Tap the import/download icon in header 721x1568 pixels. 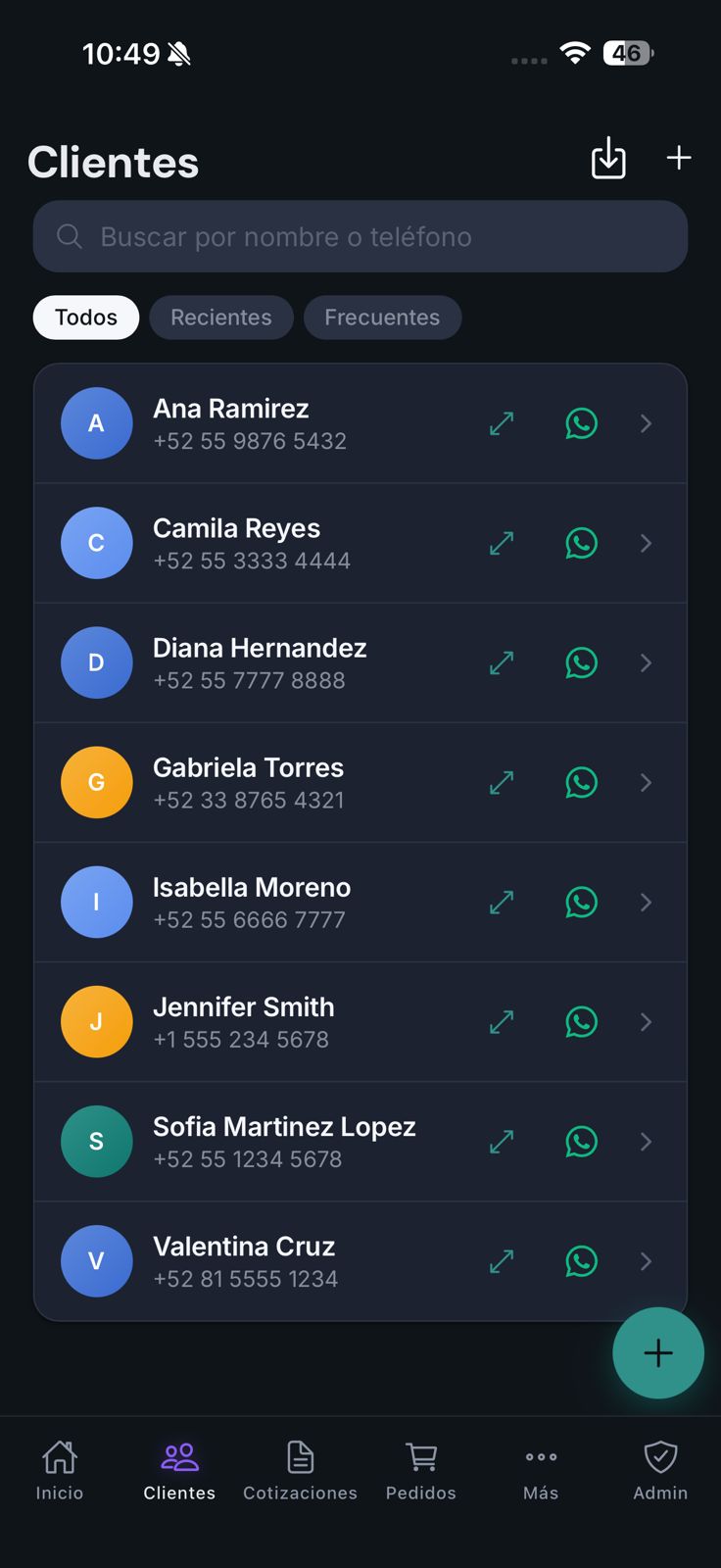[x=608, y=158]
